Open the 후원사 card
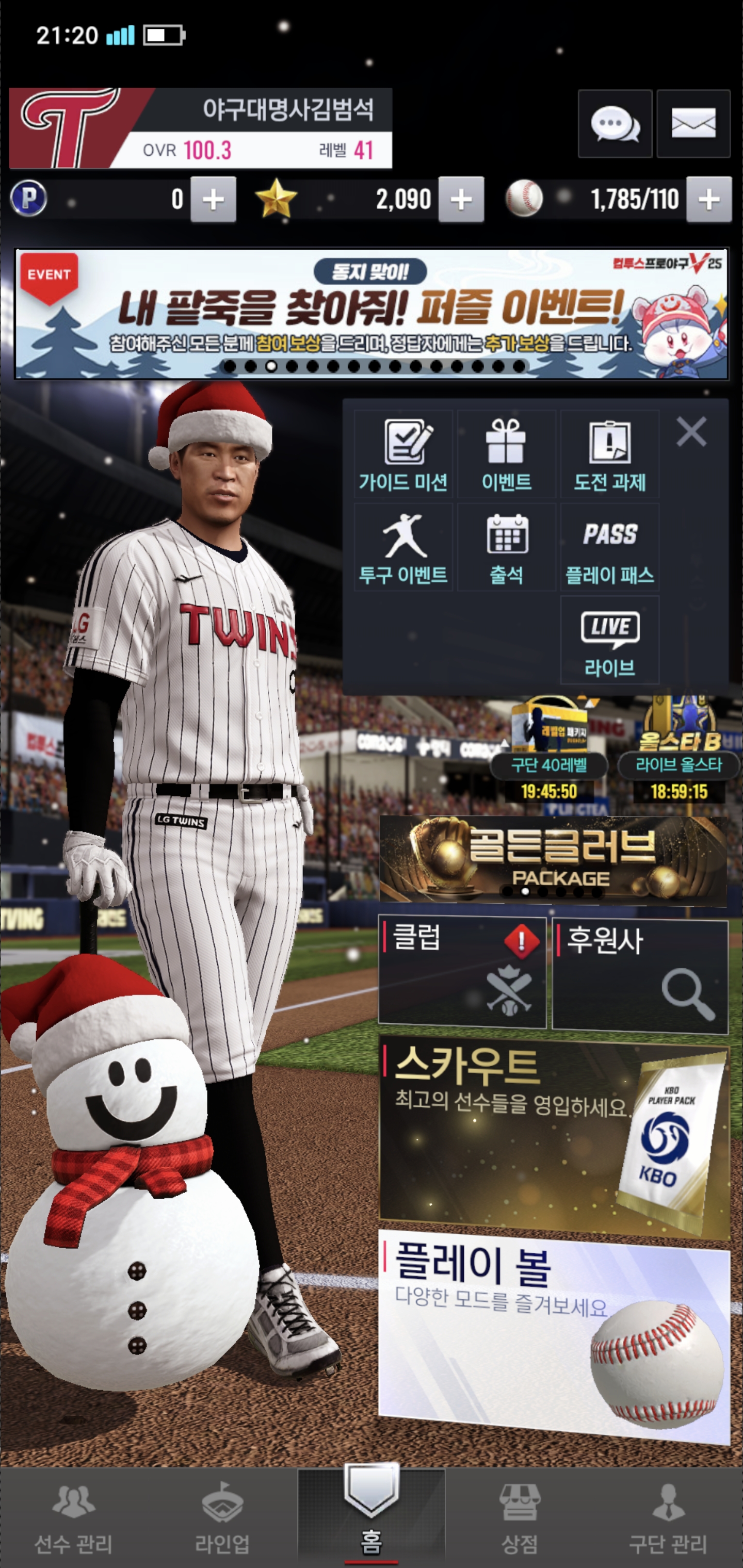Viewport: 743px width, 1568px height. pos(640,973)
